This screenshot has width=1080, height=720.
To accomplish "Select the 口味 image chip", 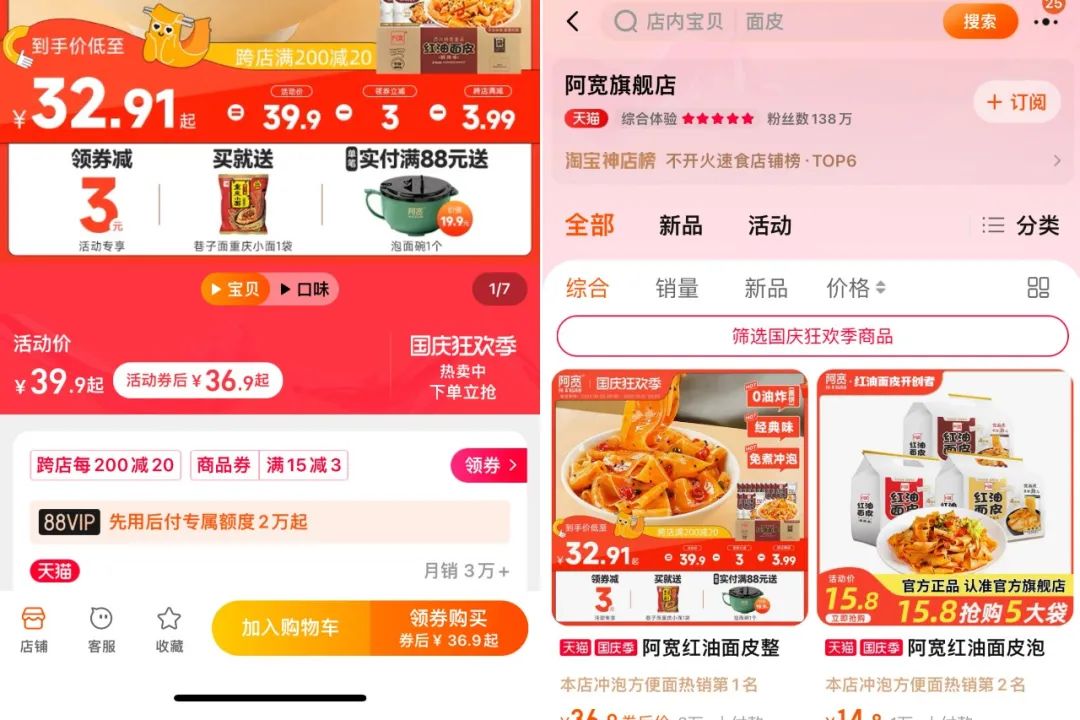I will (x=304, y=290).
